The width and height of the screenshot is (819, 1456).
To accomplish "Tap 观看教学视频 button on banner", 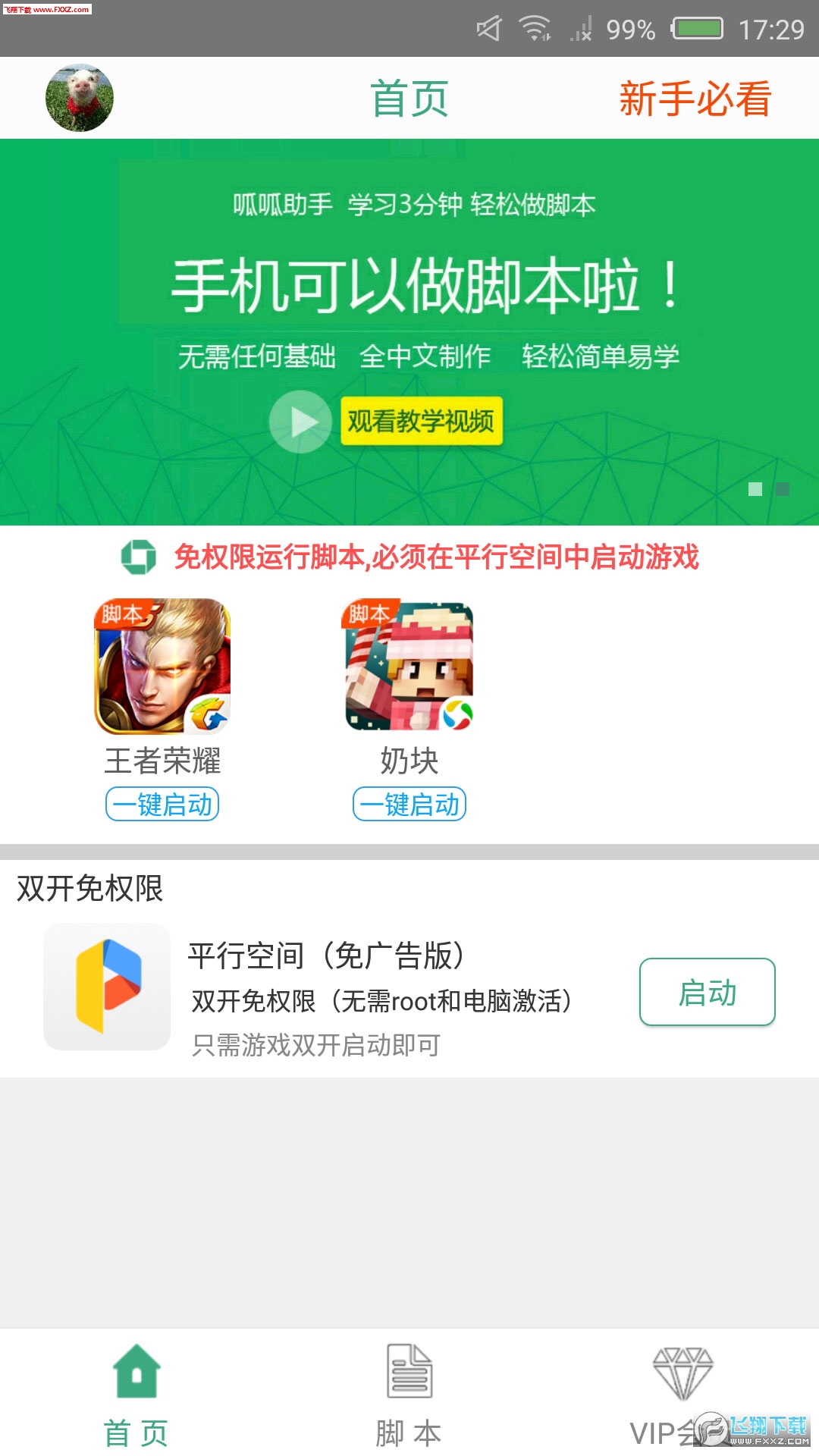I will pyautogui.click(x=421, y=421).
